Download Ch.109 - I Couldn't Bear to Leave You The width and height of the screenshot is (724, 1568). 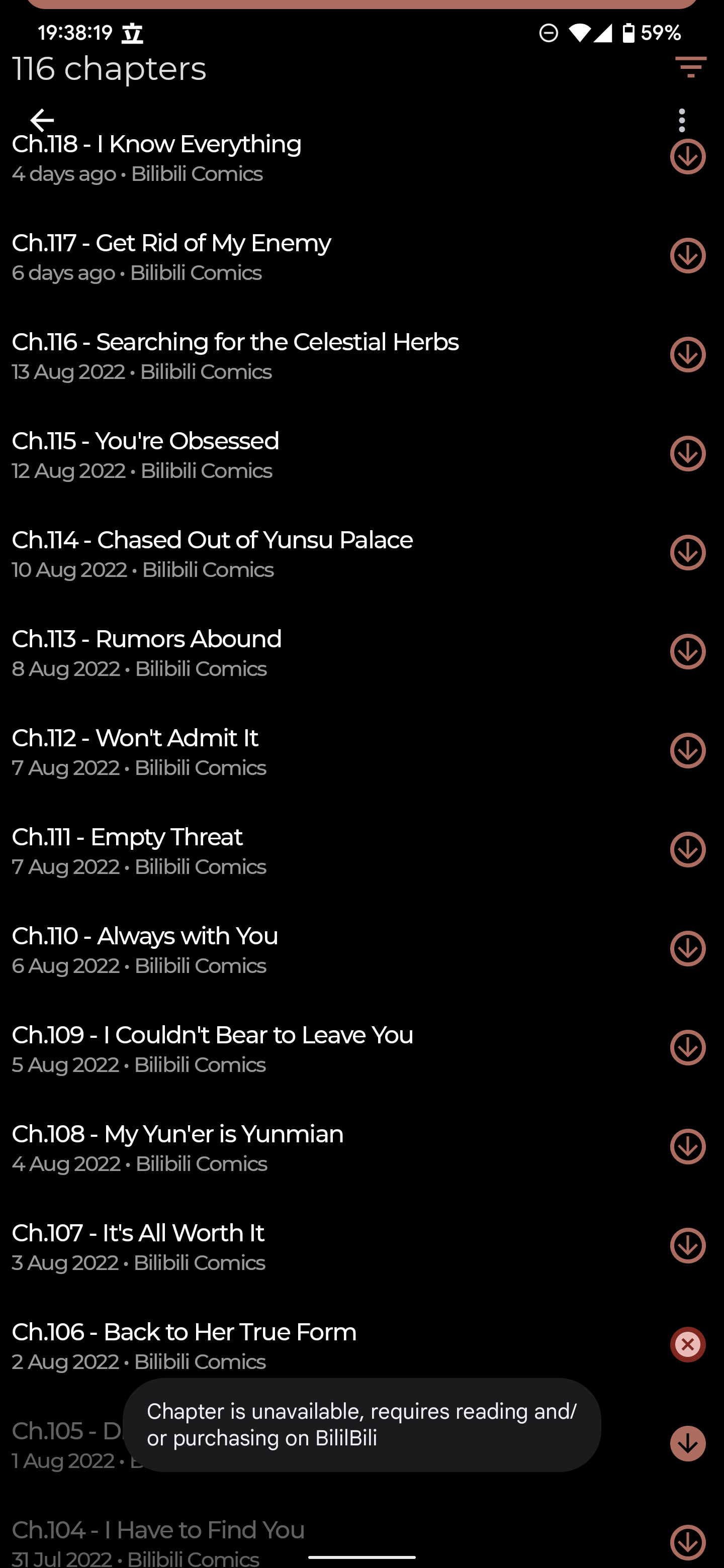pyautogui.click(x=687, y=1047)
